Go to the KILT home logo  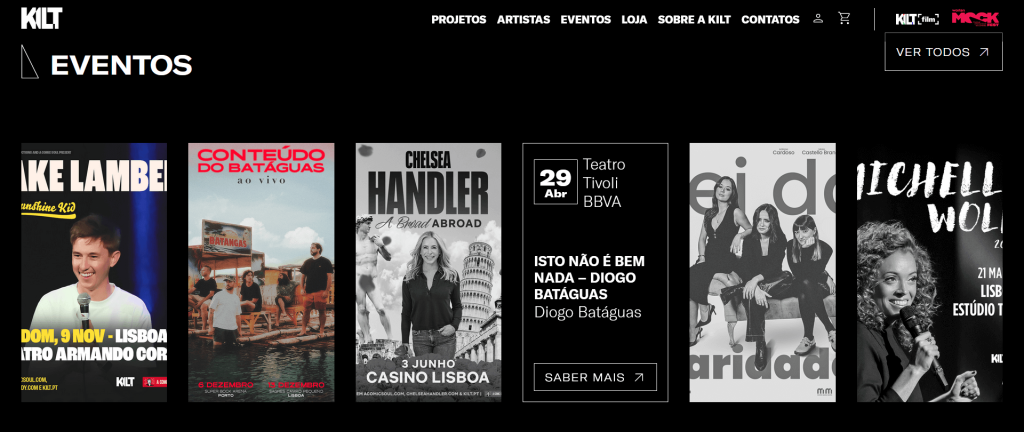pyautogui.click(x=41, y=18)
